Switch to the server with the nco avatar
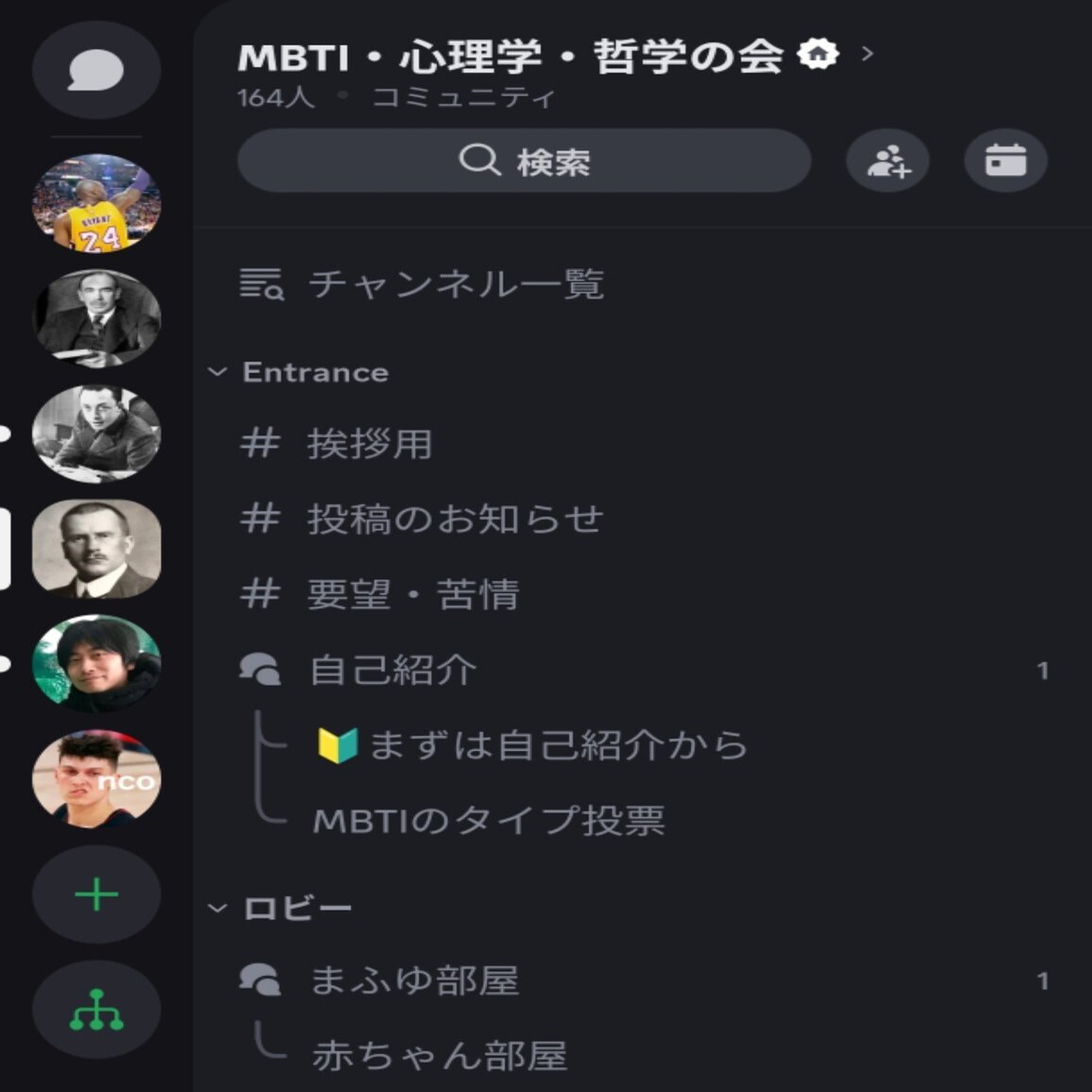1092x1092 pixels. 95,779
